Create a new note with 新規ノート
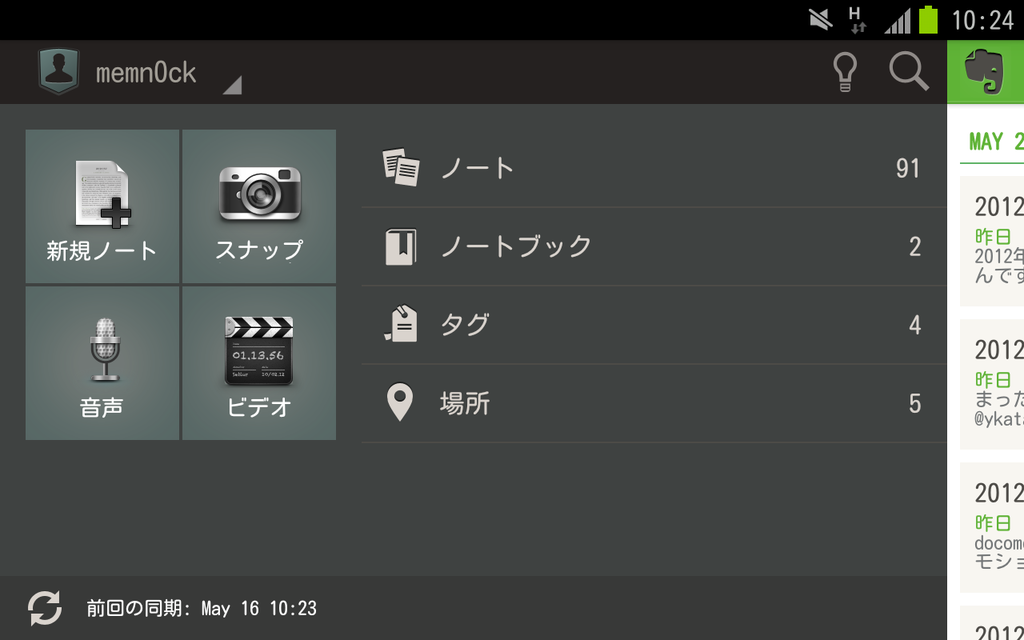The image size is (1024, 640). tap(103, 206)
